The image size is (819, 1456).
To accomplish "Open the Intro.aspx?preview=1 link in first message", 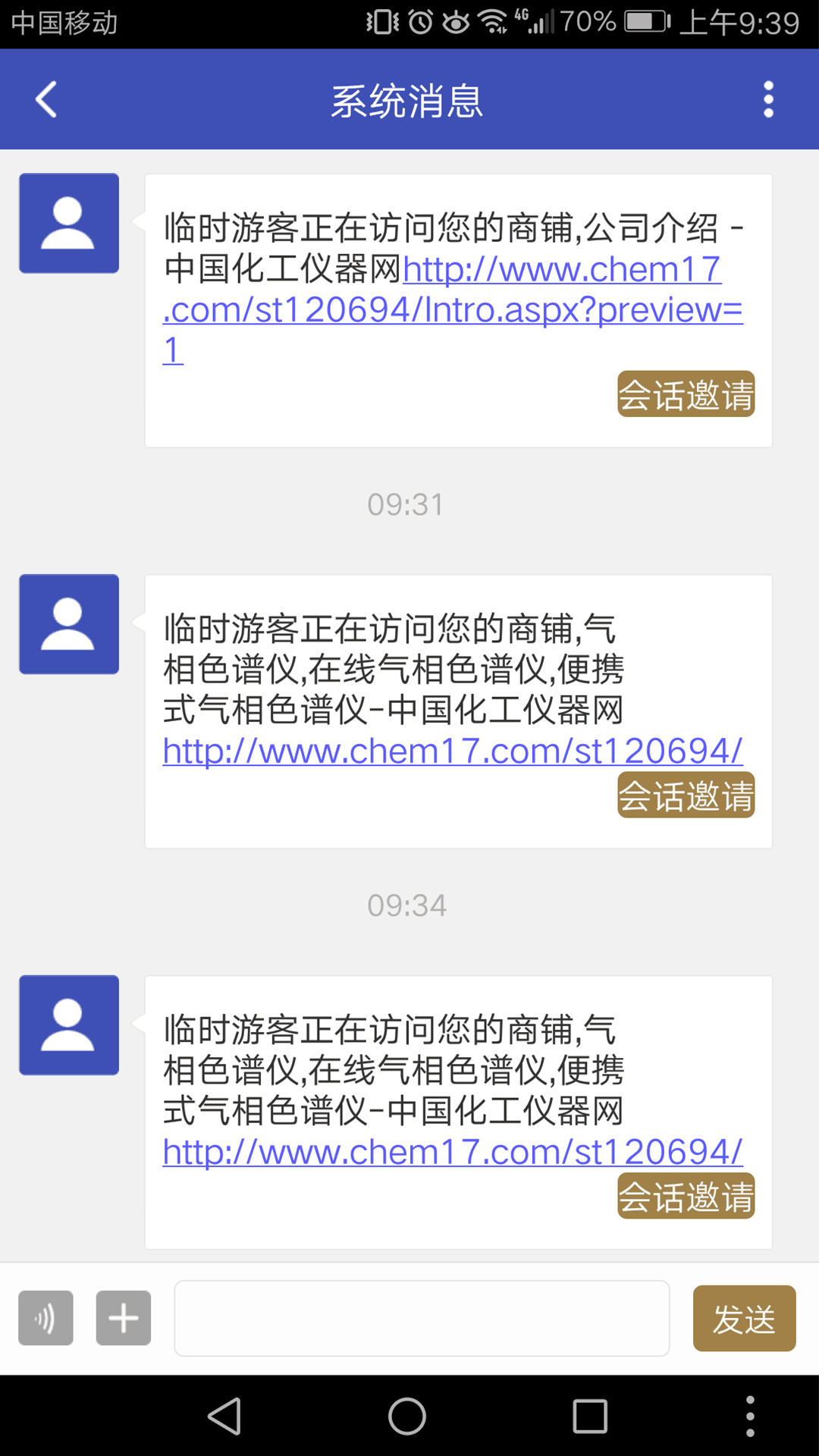I will [453, 310].
